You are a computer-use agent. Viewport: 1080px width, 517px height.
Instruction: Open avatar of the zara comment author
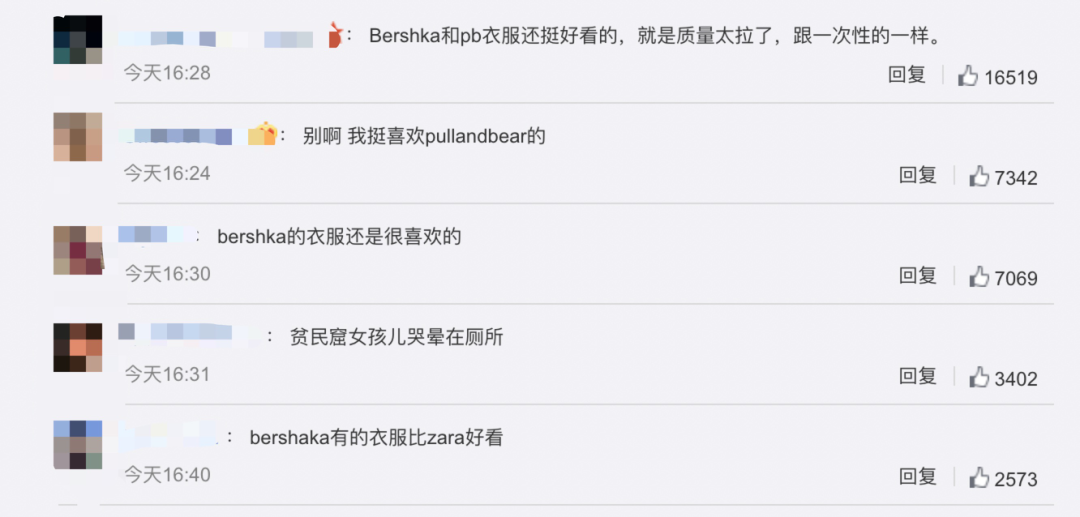pyautogui.click(x=77, y=445)
